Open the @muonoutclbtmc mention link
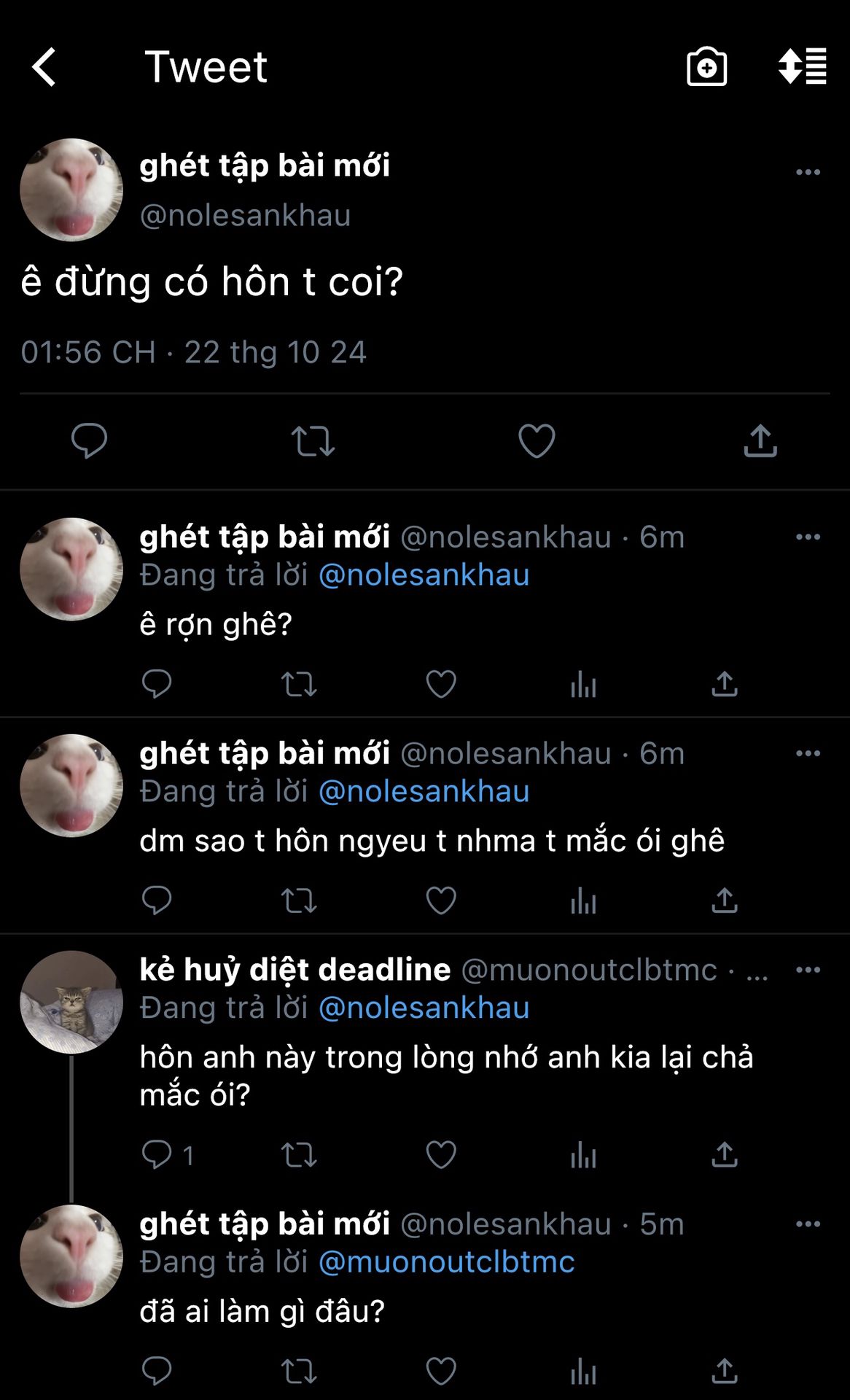 tap(446, 1261)
